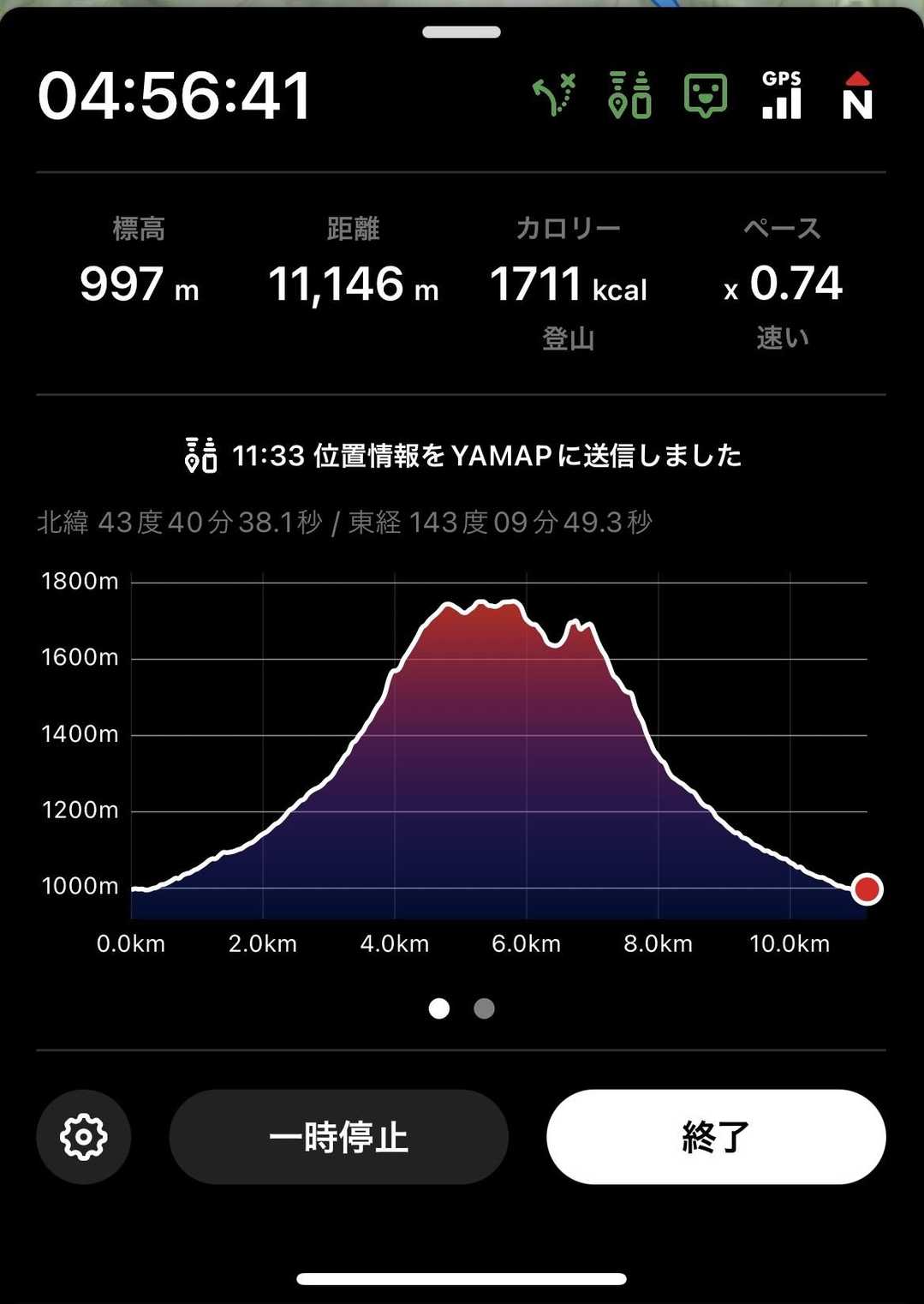Tap the north compass icon
The width and height of the screenshot is (924, 1304).
856,95
